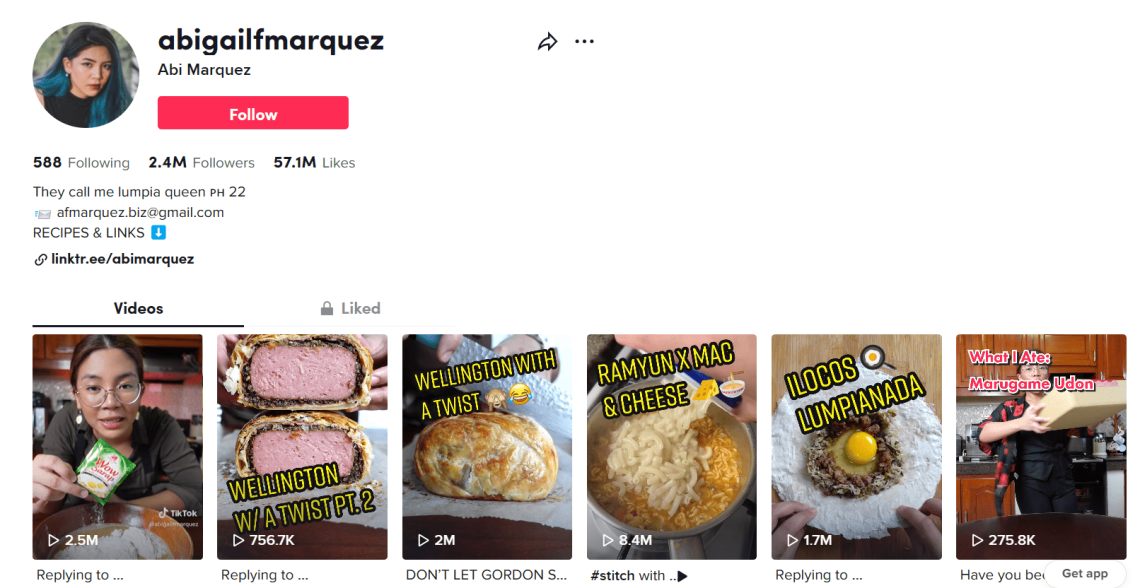Play the Ramyun X Mac & Cheese video
Image resolution: width=1140 pixels, height=588 pixels.
[672, 446]
